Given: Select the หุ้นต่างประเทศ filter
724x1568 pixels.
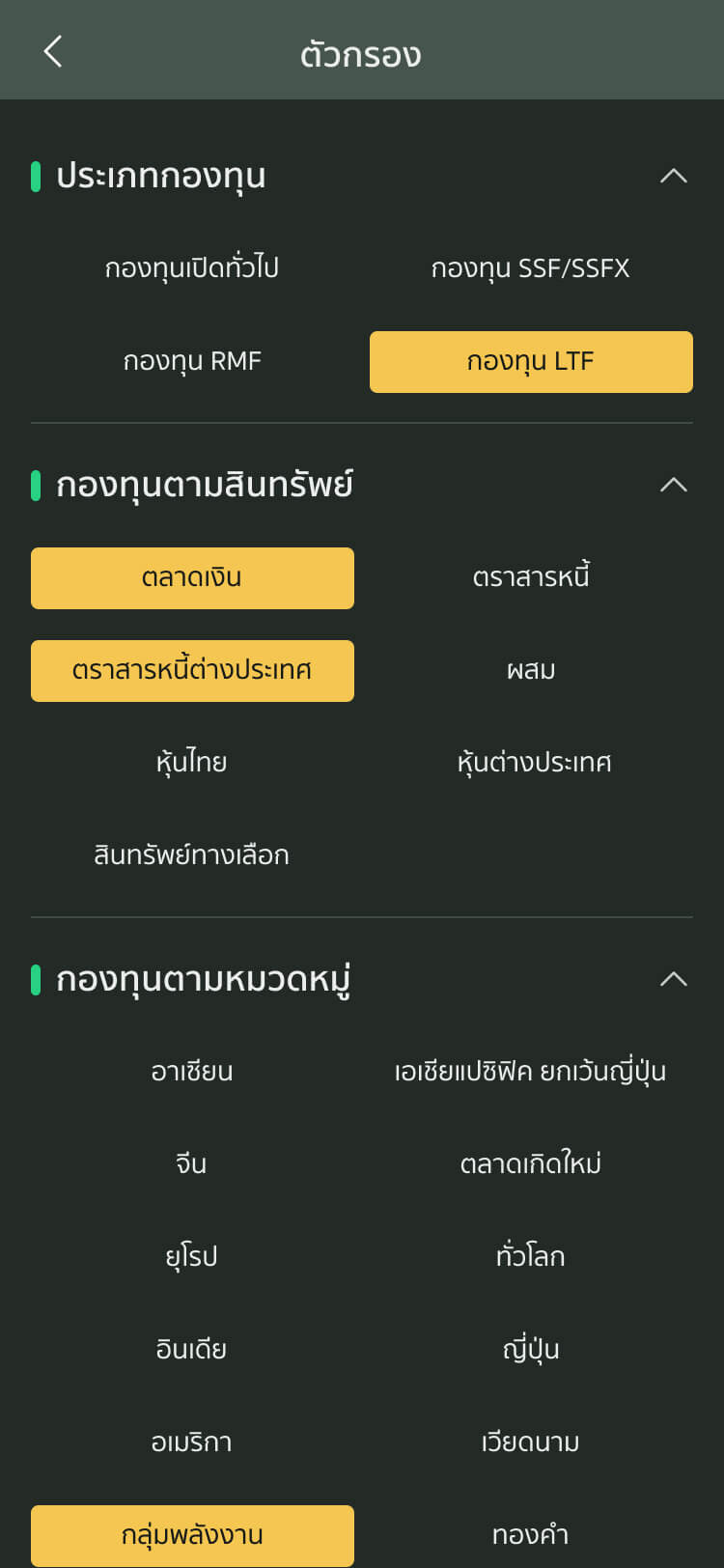Looking at the screenshot, I should [x=534, y=763].
